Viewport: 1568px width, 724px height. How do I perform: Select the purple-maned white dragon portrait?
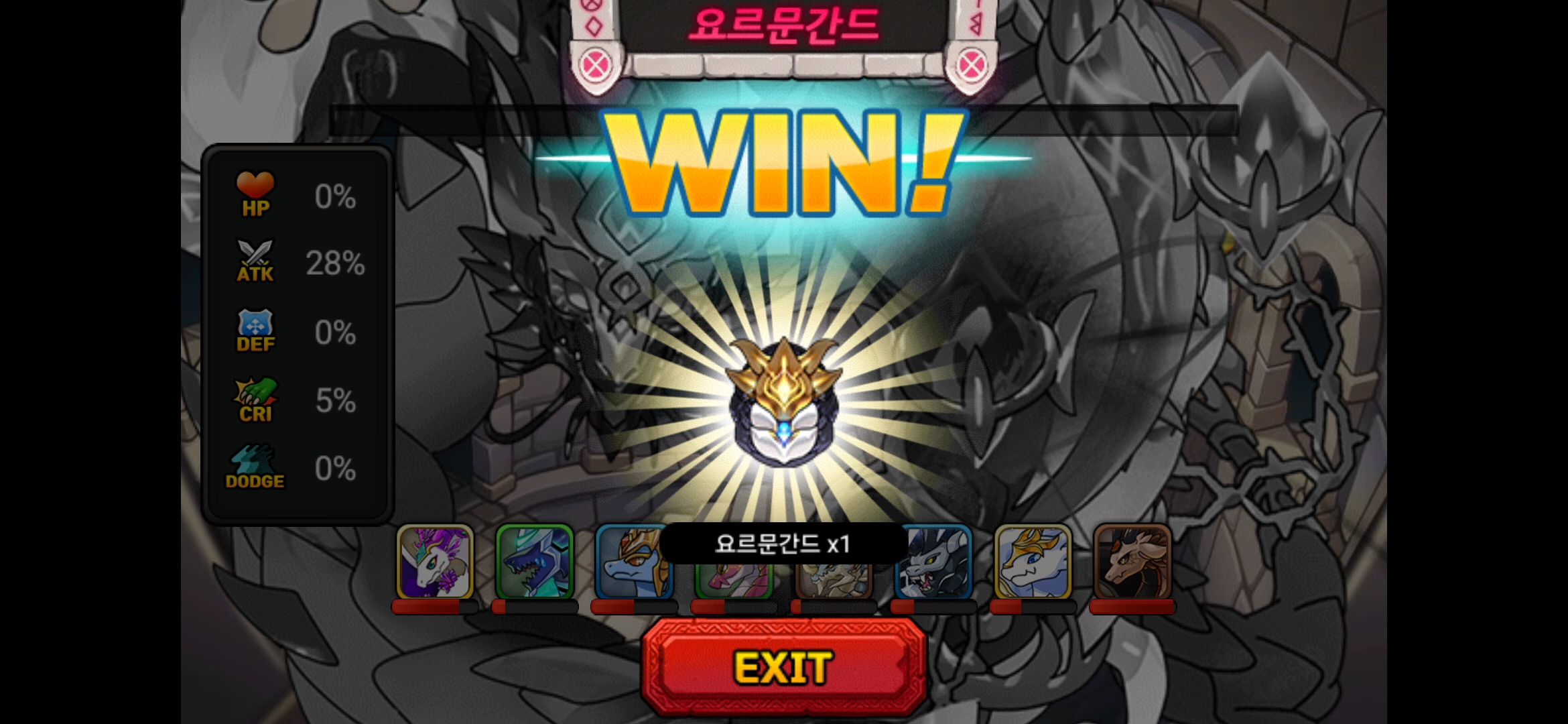pyautogui.click(x=435, y=562)
